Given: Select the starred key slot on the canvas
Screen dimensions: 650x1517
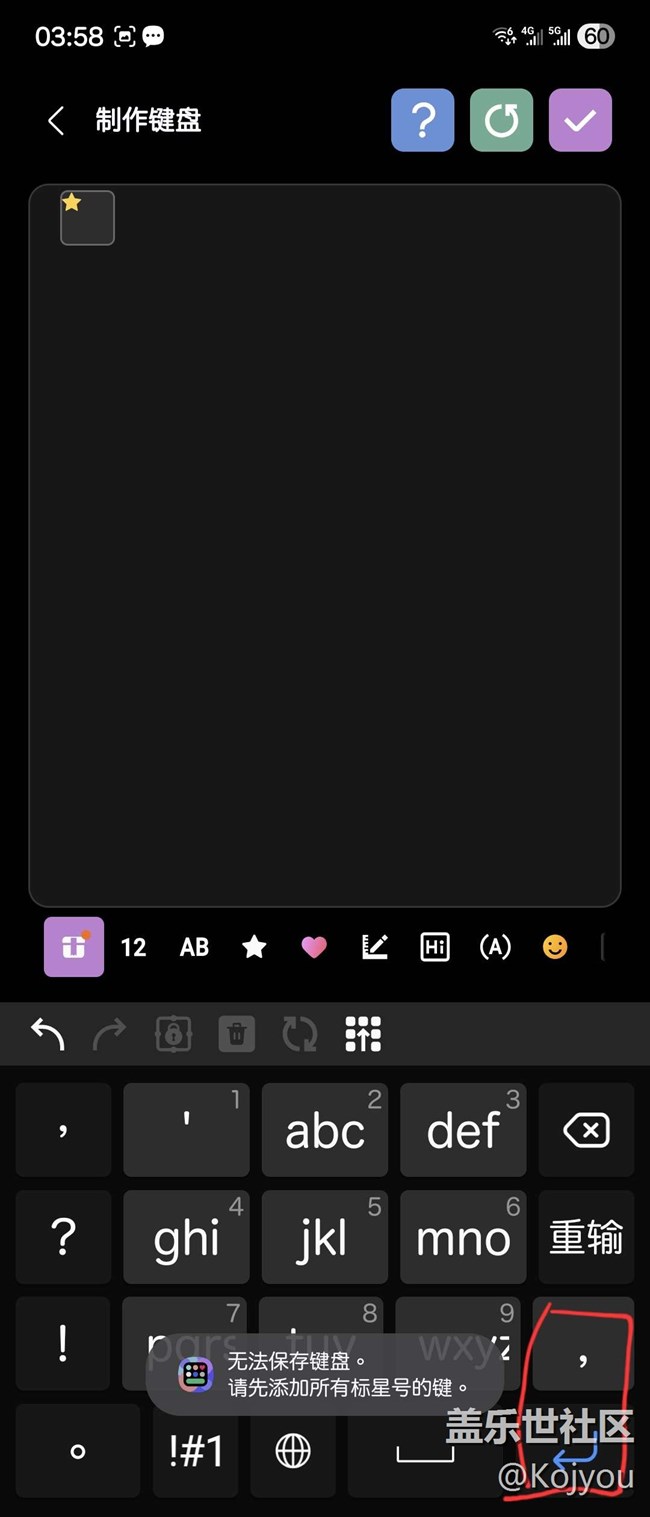Looking at the screenshot, I should [x=87, y=217].
